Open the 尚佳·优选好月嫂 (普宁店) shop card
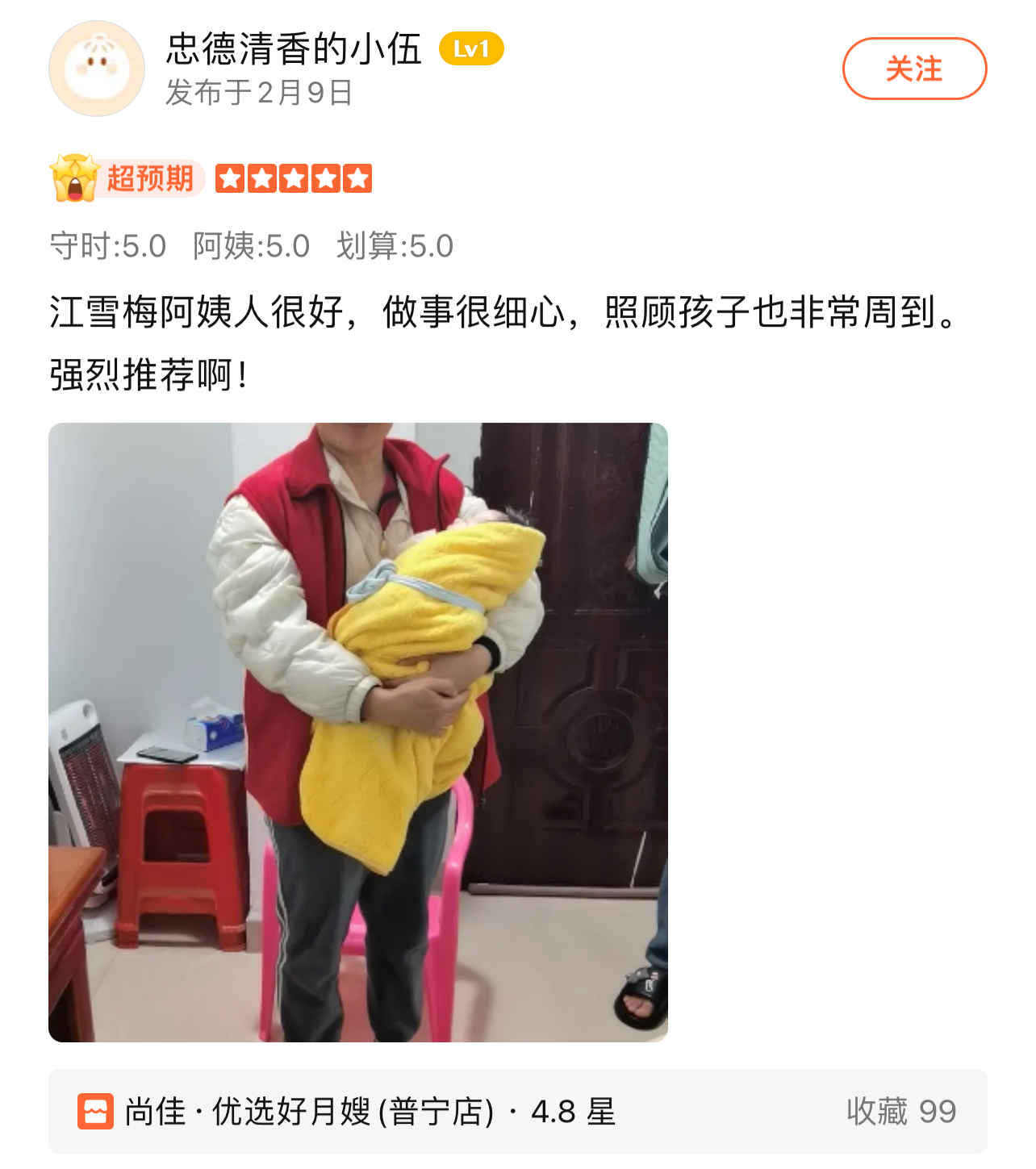Screen dimensions: 1036x1169 coord(516,1111)
